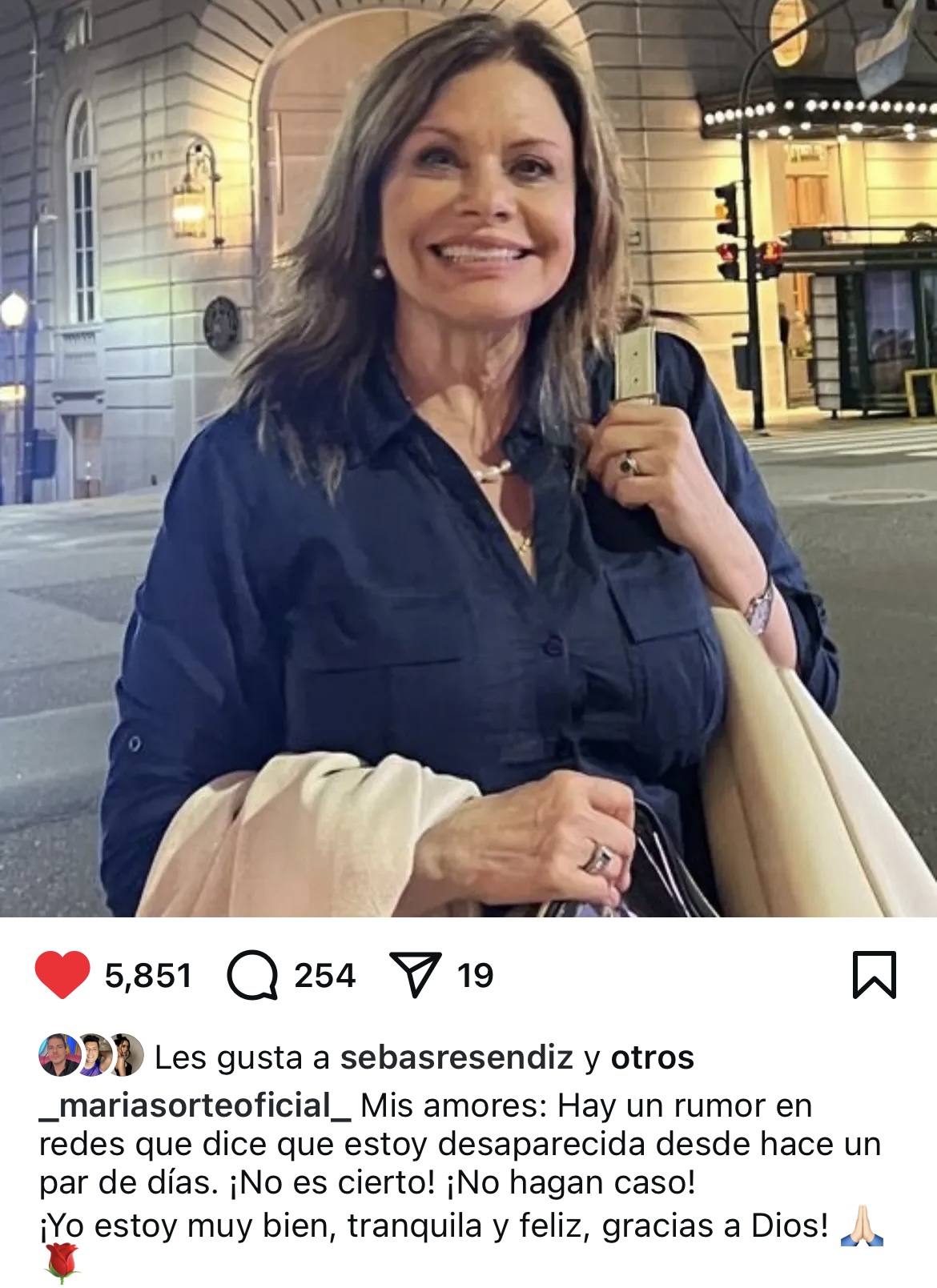The image size is (937, 1288).
Task: Tap the post photo of the woman
Action: coord(468,458)
